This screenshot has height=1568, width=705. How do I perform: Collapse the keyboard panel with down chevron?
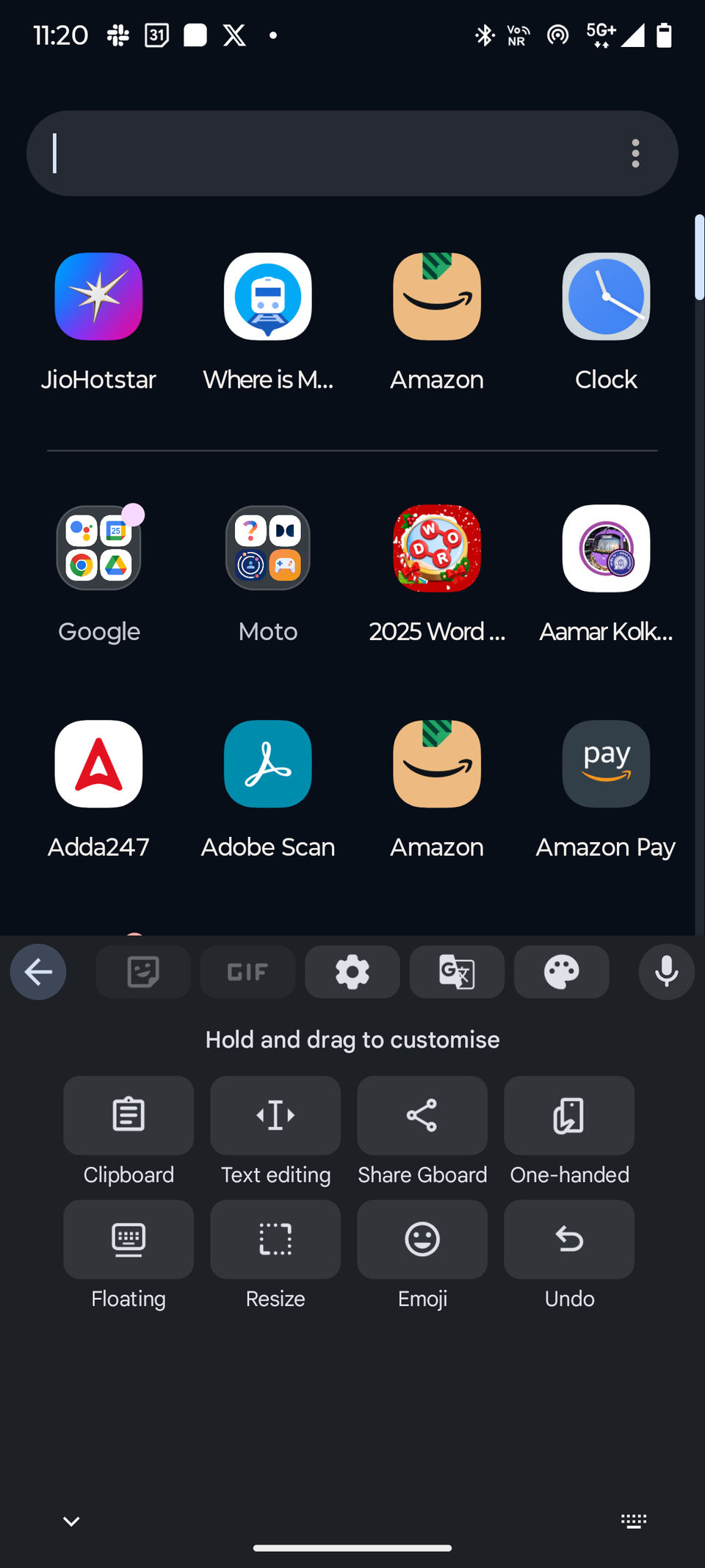(x=70, y=1520)
